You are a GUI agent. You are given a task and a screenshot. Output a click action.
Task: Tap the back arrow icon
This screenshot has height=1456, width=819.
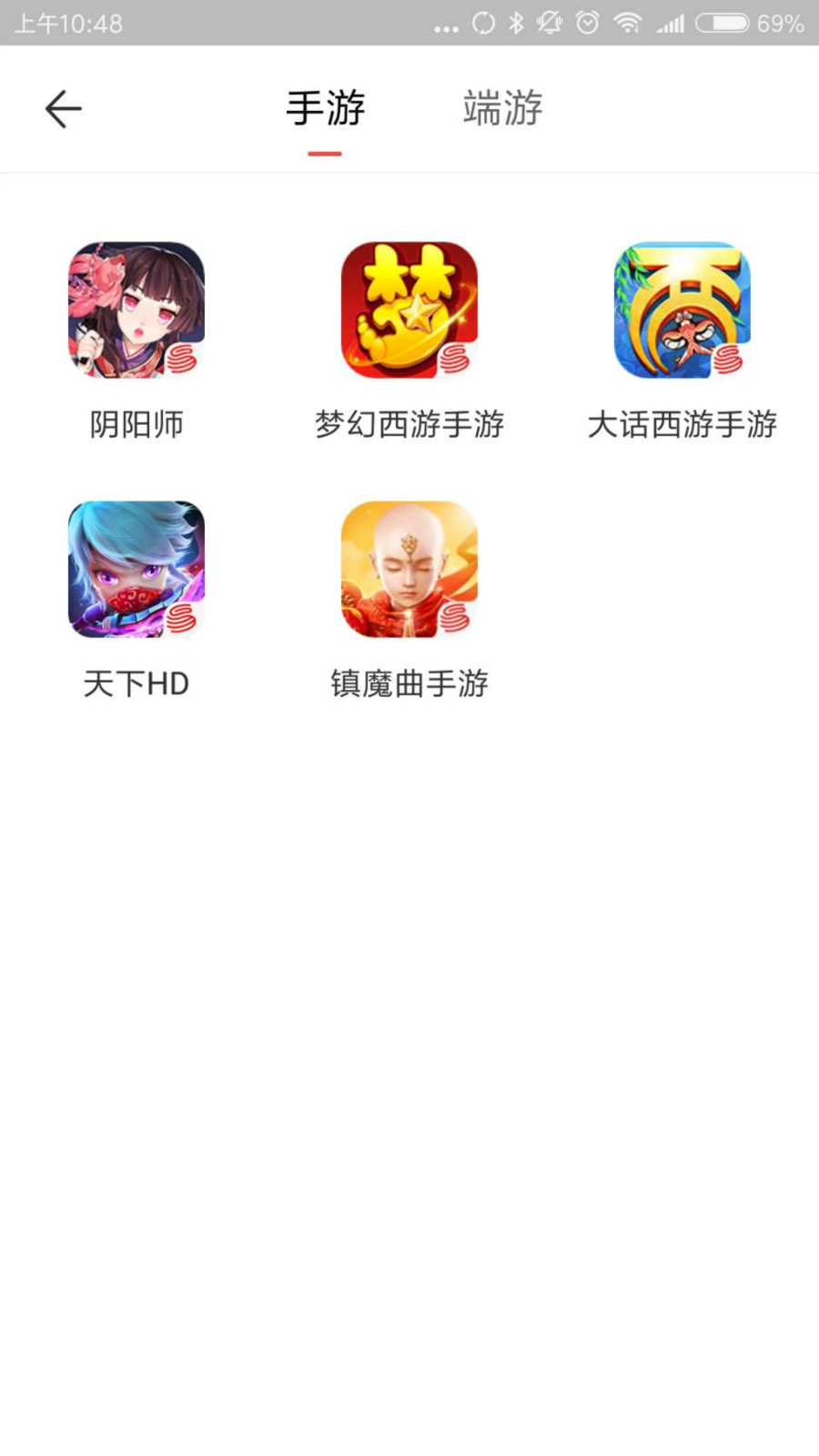[x=61, y=108]
